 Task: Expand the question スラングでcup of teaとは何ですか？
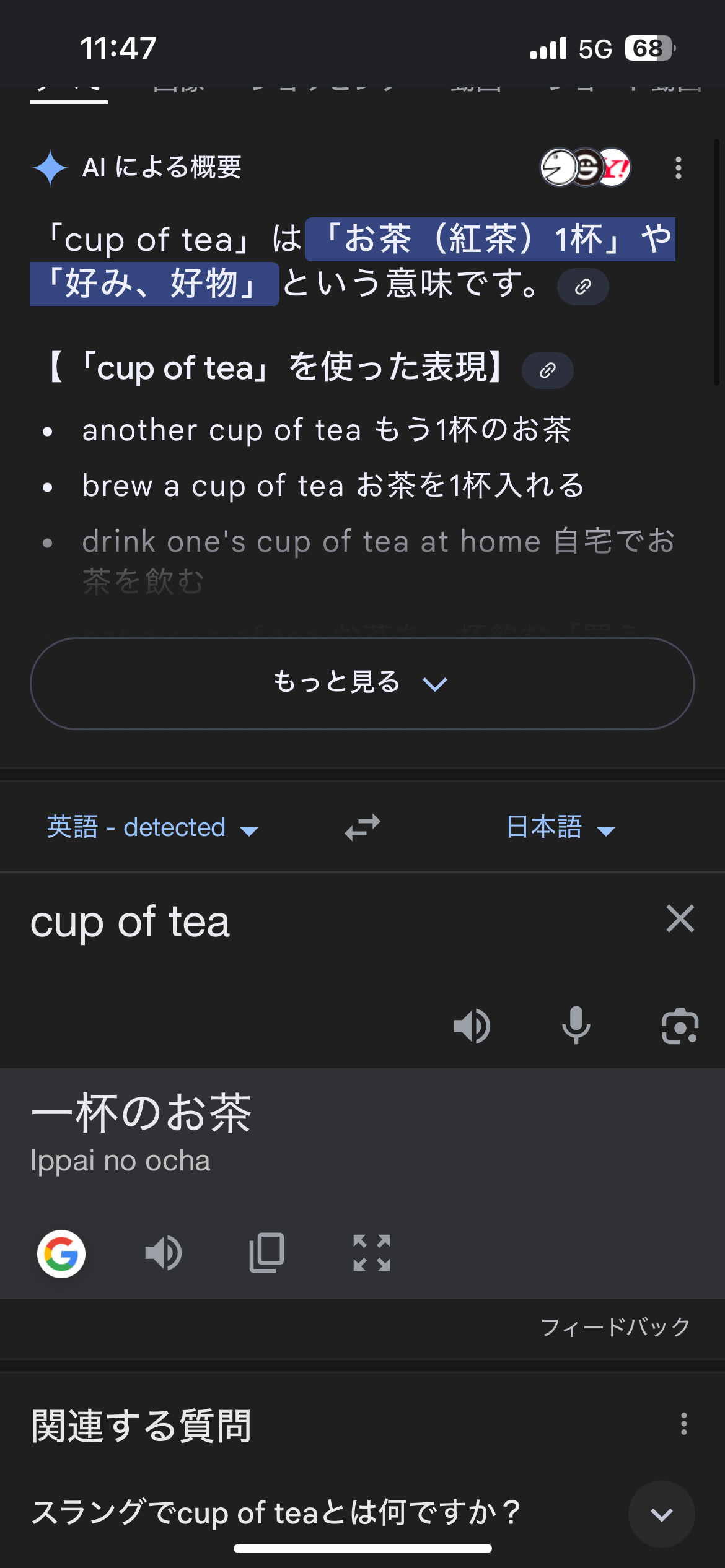[661, 1514]
